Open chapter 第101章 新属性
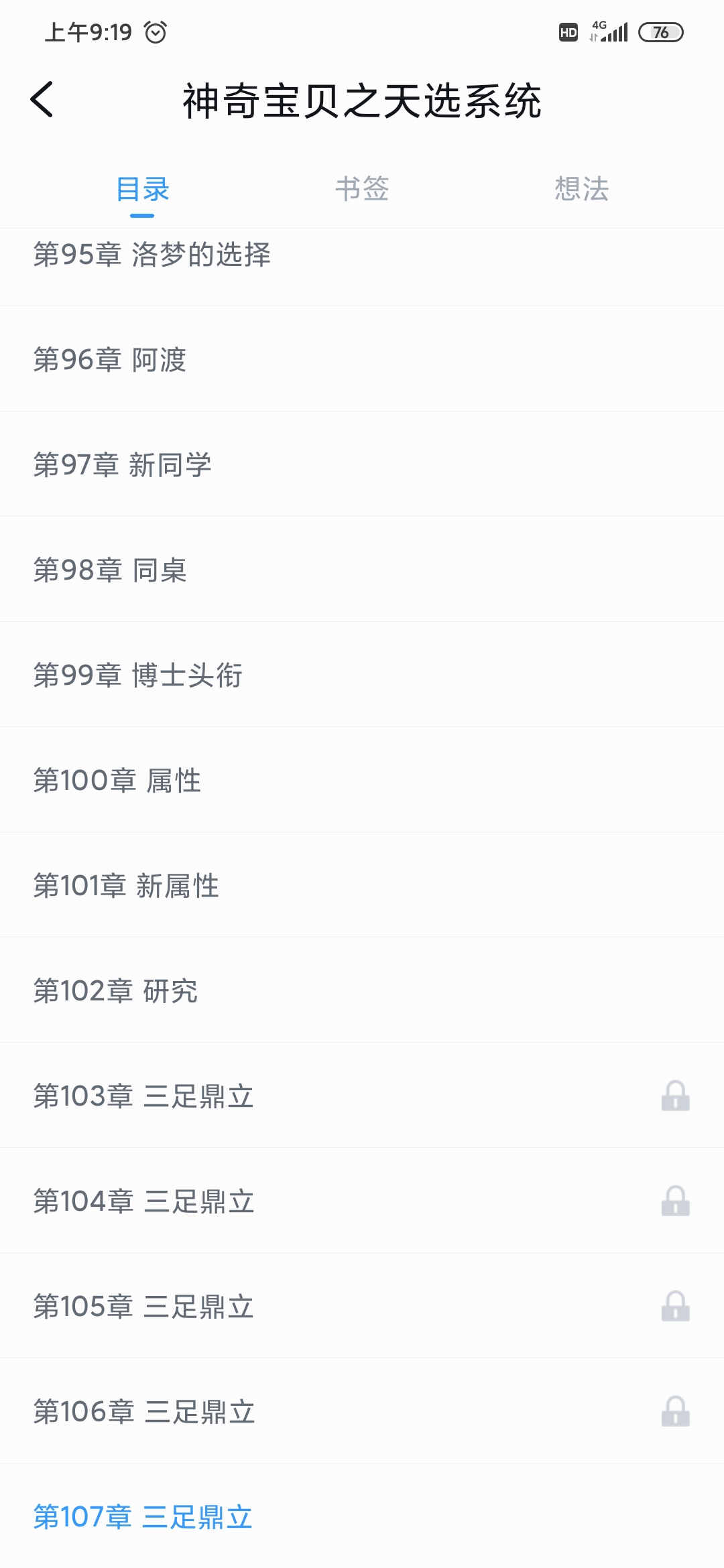This screenshot has width=724, height=1568. coord(362,885)
